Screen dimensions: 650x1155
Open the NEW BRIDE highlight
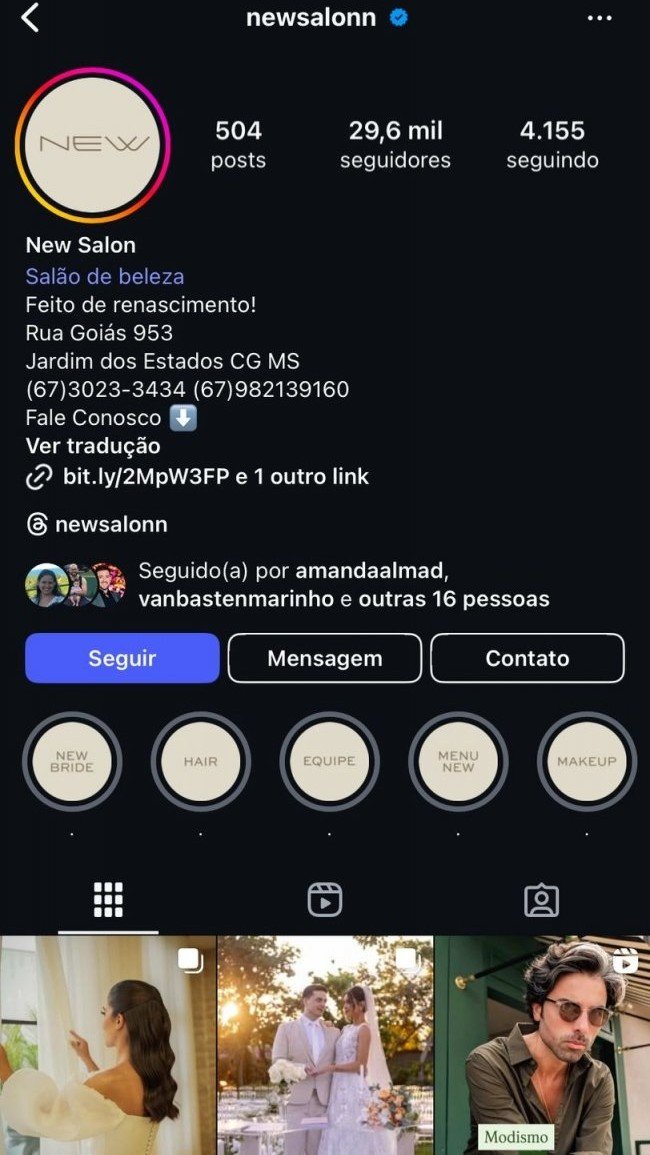[x=72, y=761]
